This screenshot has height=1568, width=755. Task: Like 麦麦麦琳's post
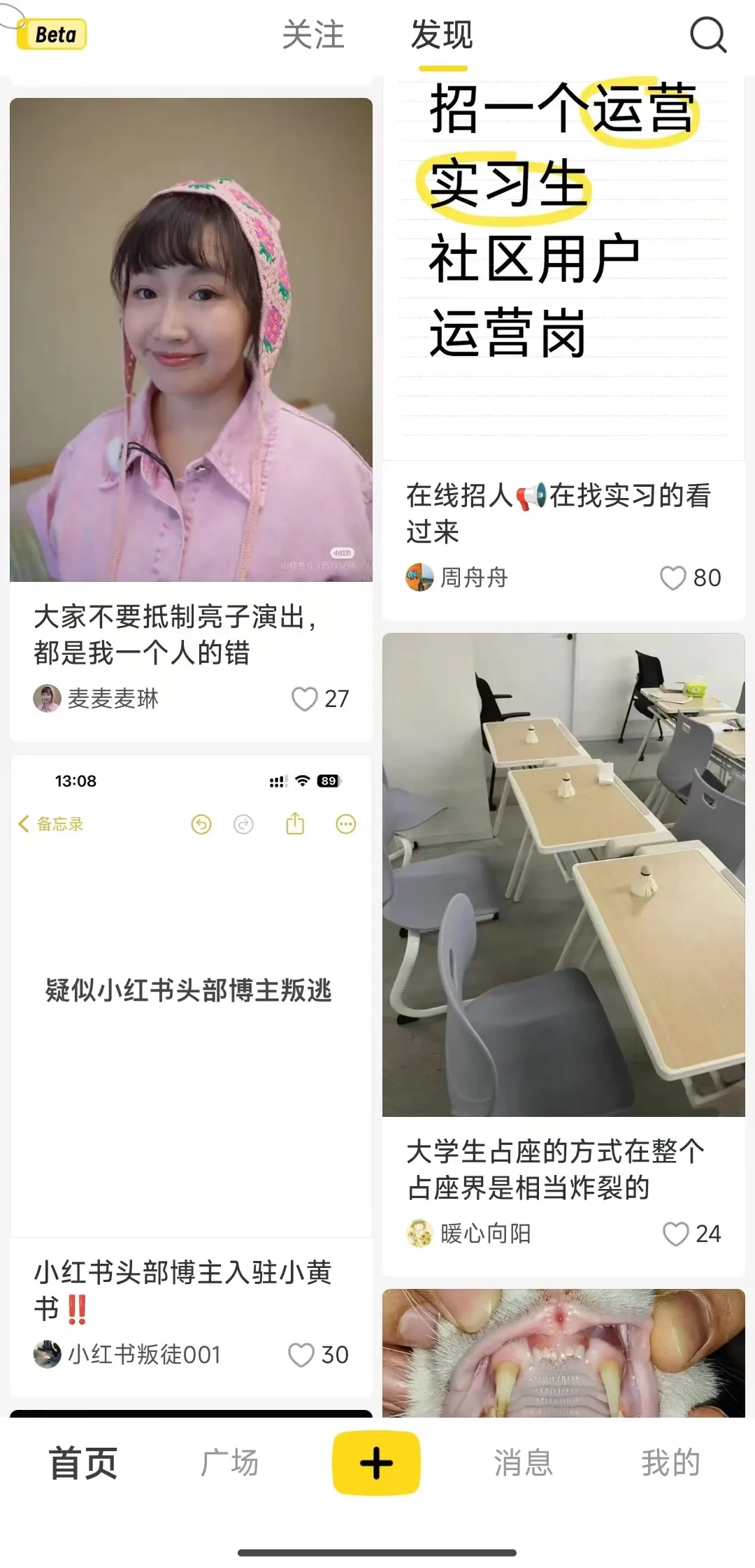(305, 699)
